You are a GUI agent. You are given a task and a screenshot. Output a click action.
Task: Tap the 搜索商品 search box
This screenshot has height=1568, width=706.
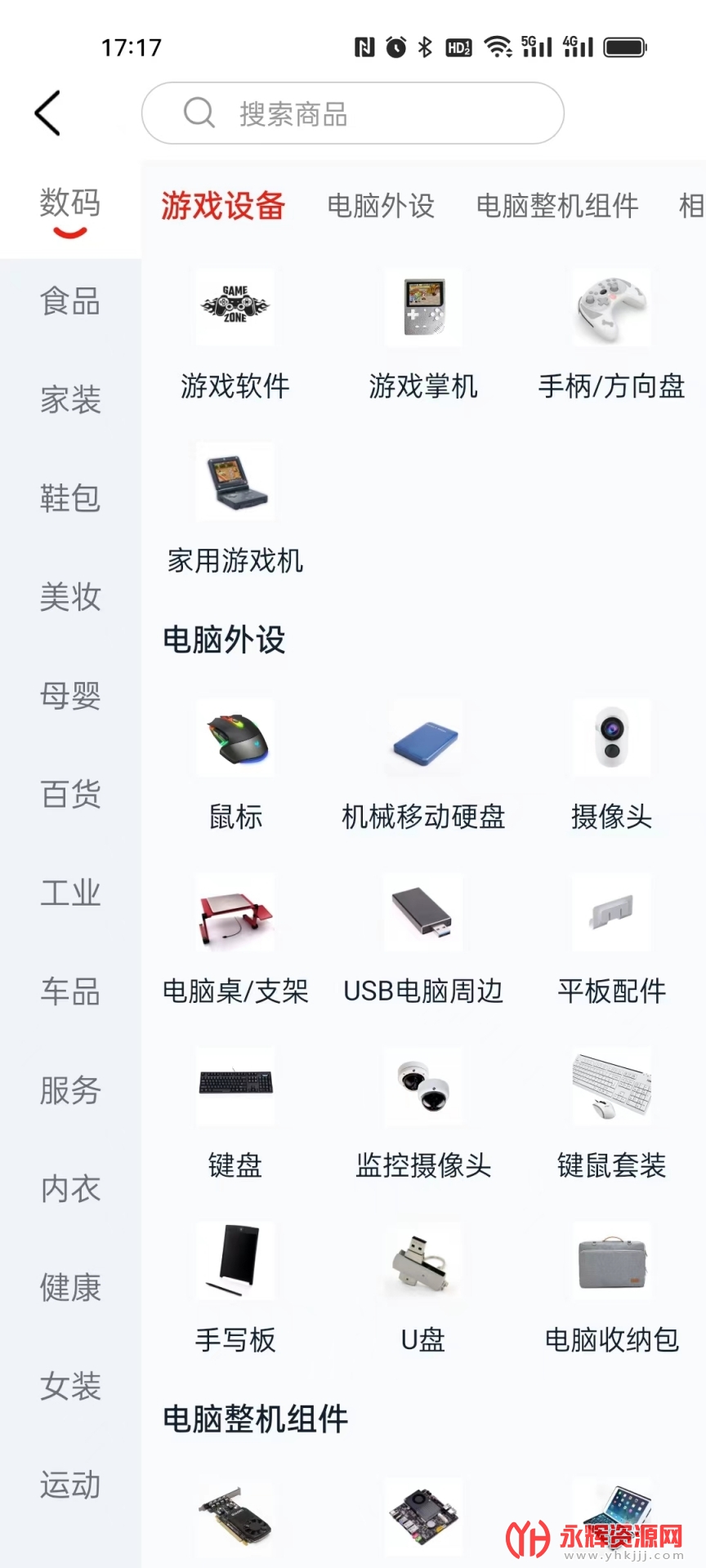352,114
